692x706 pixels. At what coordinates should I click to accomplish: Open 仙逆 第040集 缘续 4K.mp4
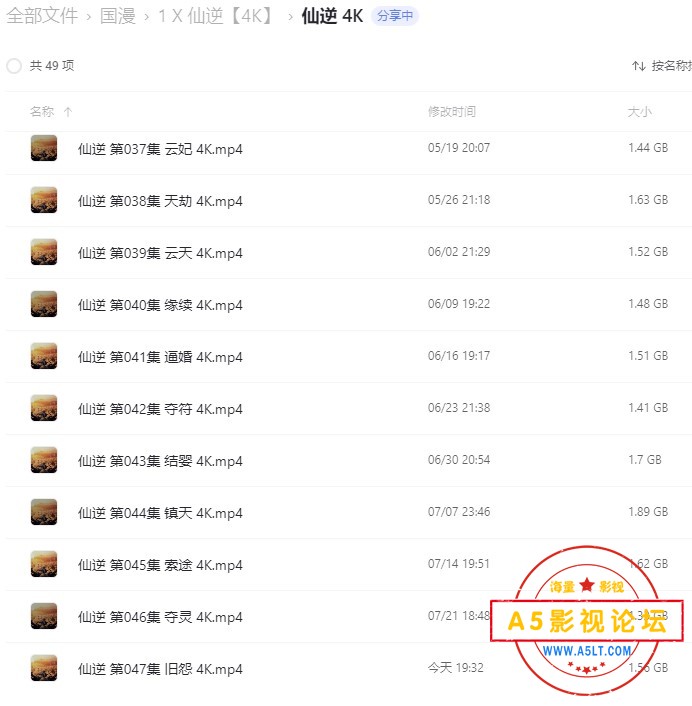click(160, 305)
